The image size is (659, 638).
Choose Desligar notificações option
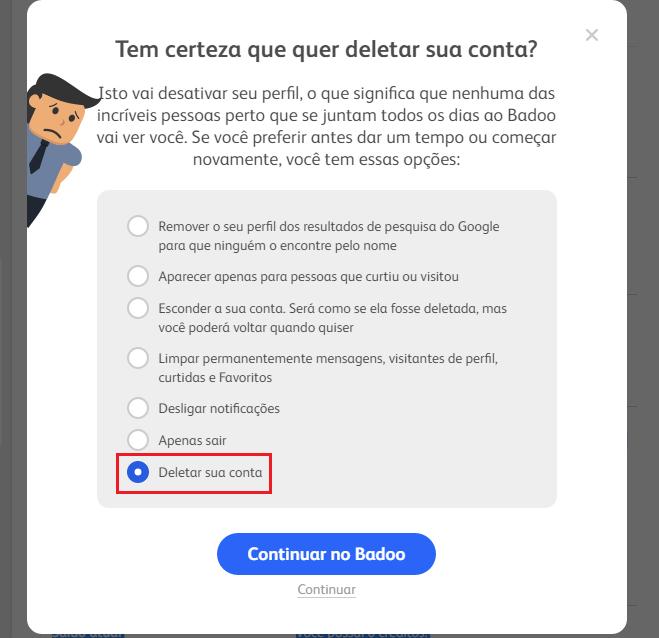[x=138, y=408]
